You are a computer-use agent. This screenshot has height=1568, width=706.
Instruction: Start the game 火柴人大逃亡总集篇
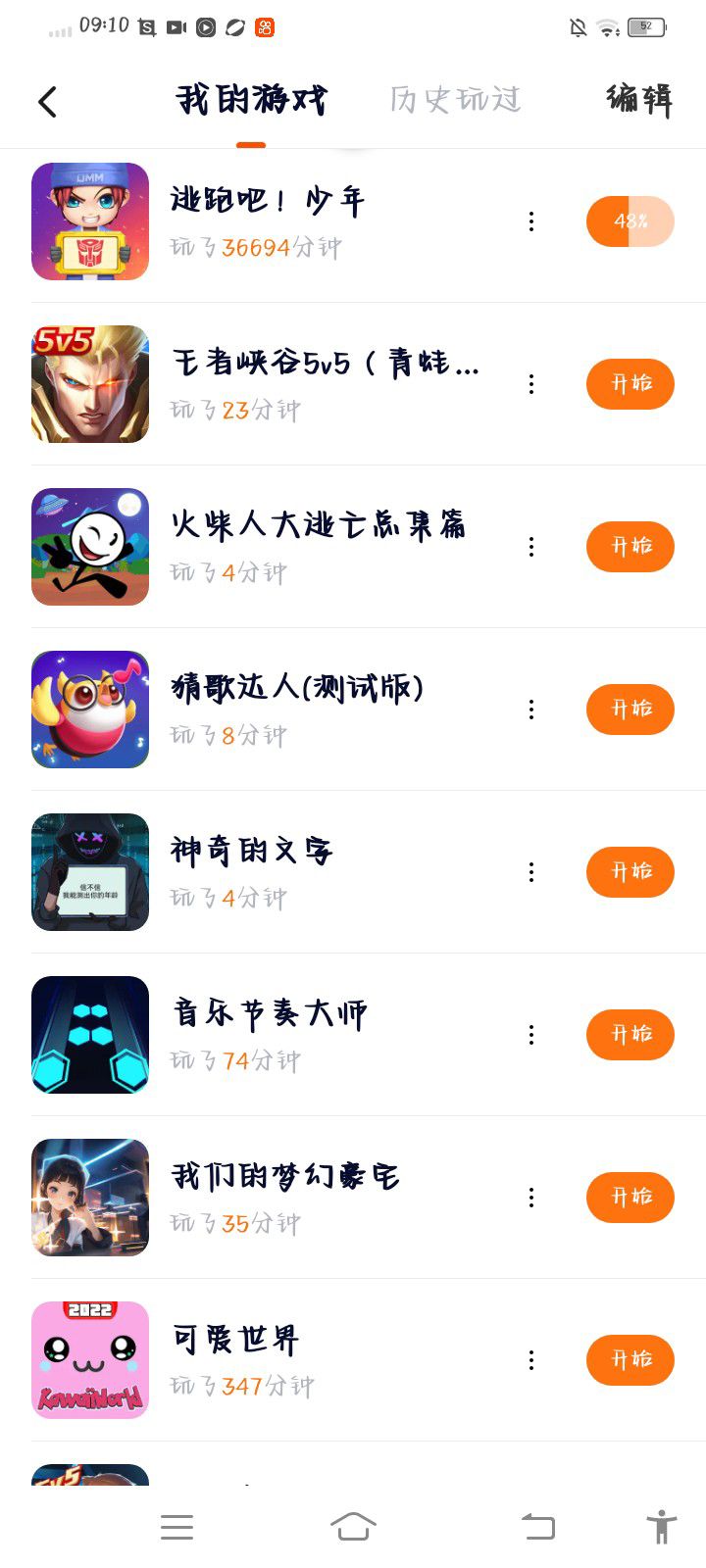(x=630, y=546)
